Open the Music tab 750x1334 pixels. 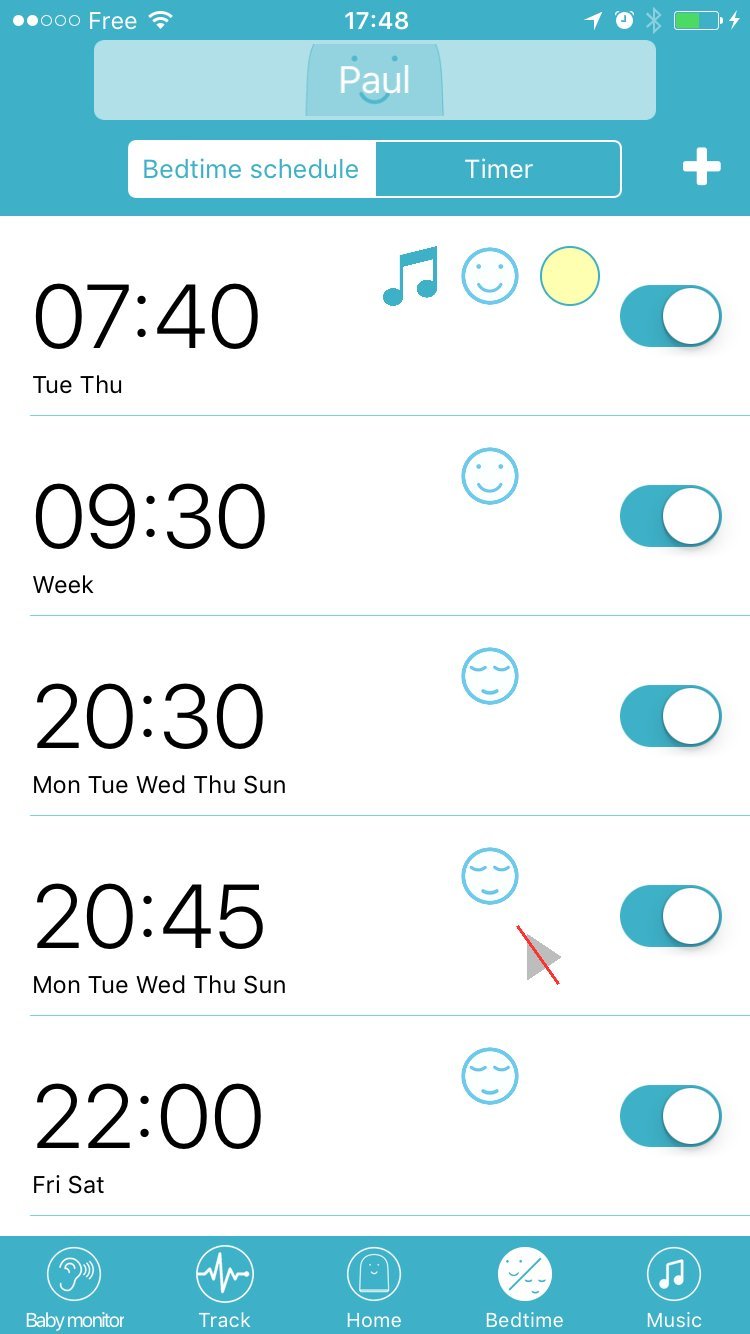(x=674, y=1286)
